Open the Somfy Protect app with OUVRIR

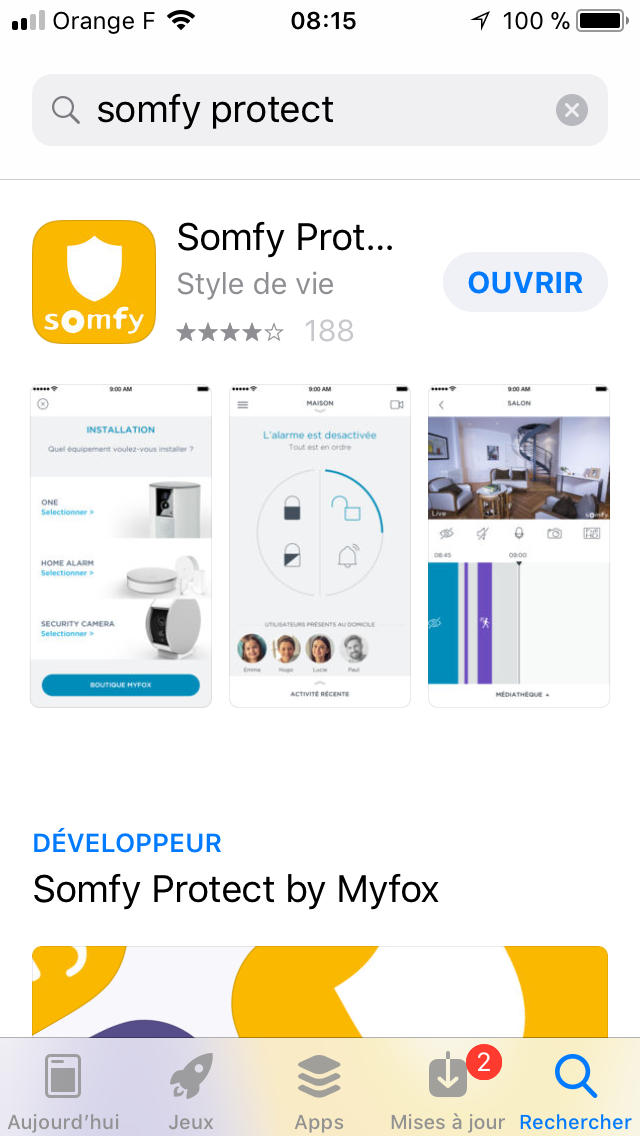click(525, 283)
